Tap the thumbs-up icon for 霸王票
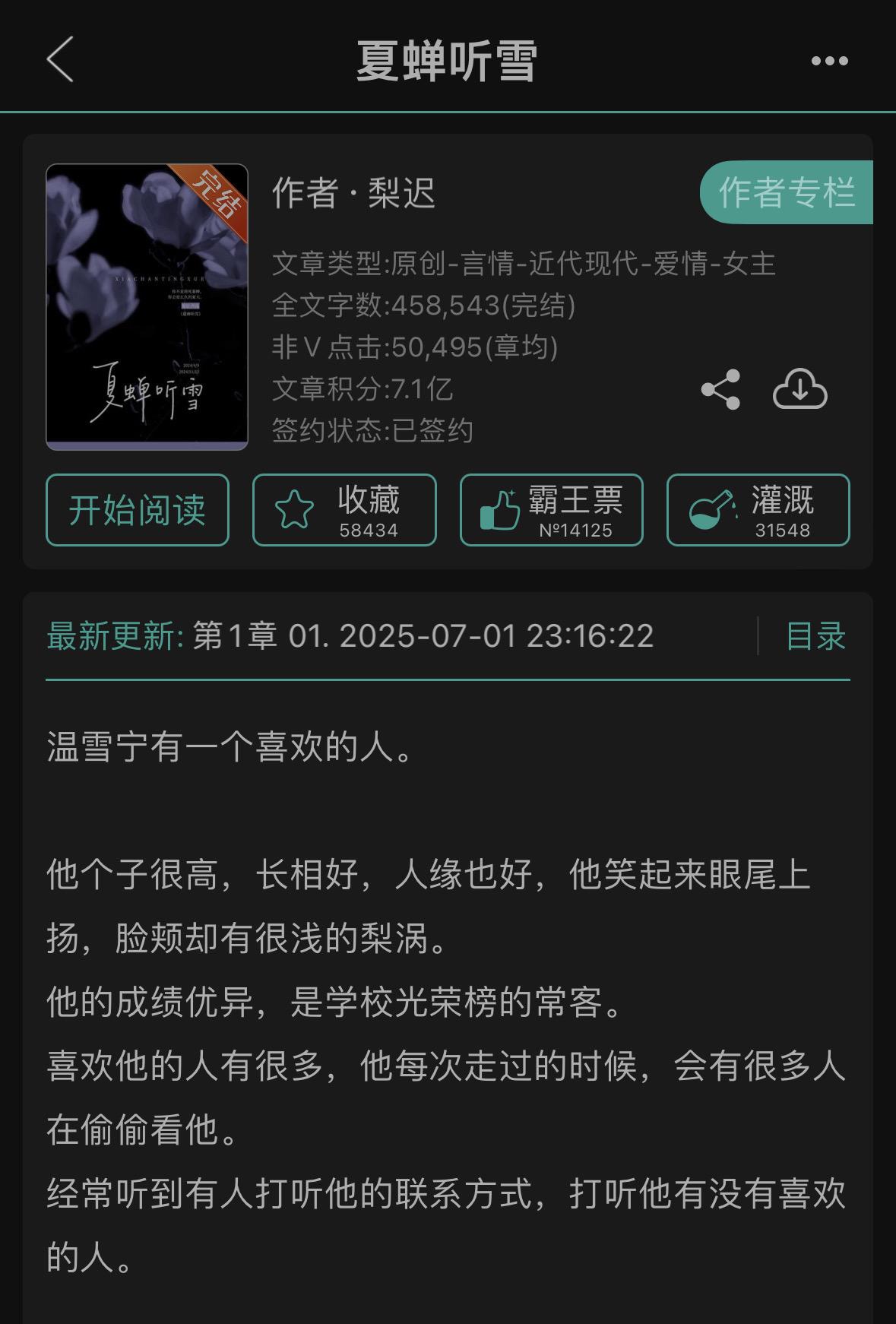Viewport: 896px width, 1324px height. point(501,510)
